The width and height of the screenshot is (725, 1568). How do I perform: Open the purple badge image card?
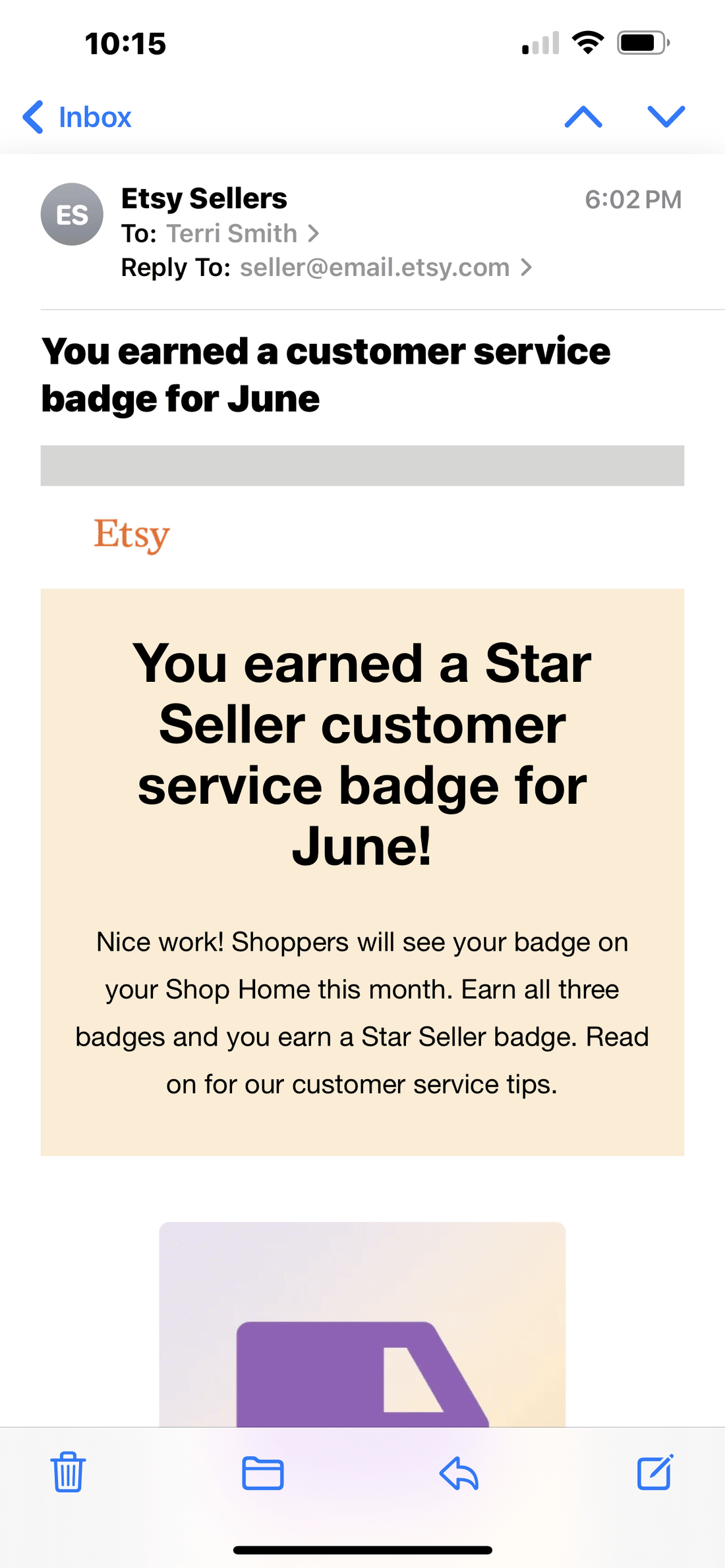pos(362,1324)
